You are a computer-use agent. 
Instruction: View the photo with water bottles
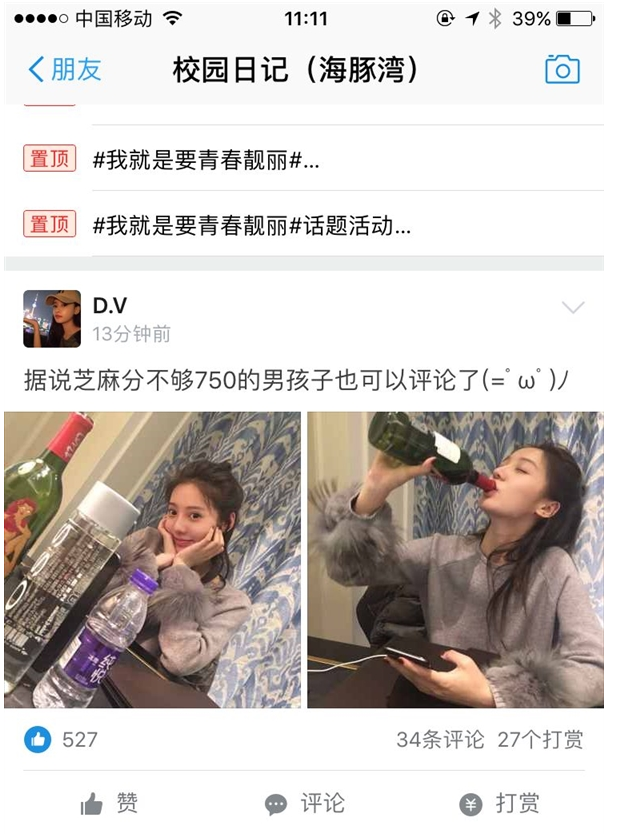tap(152, 560)
